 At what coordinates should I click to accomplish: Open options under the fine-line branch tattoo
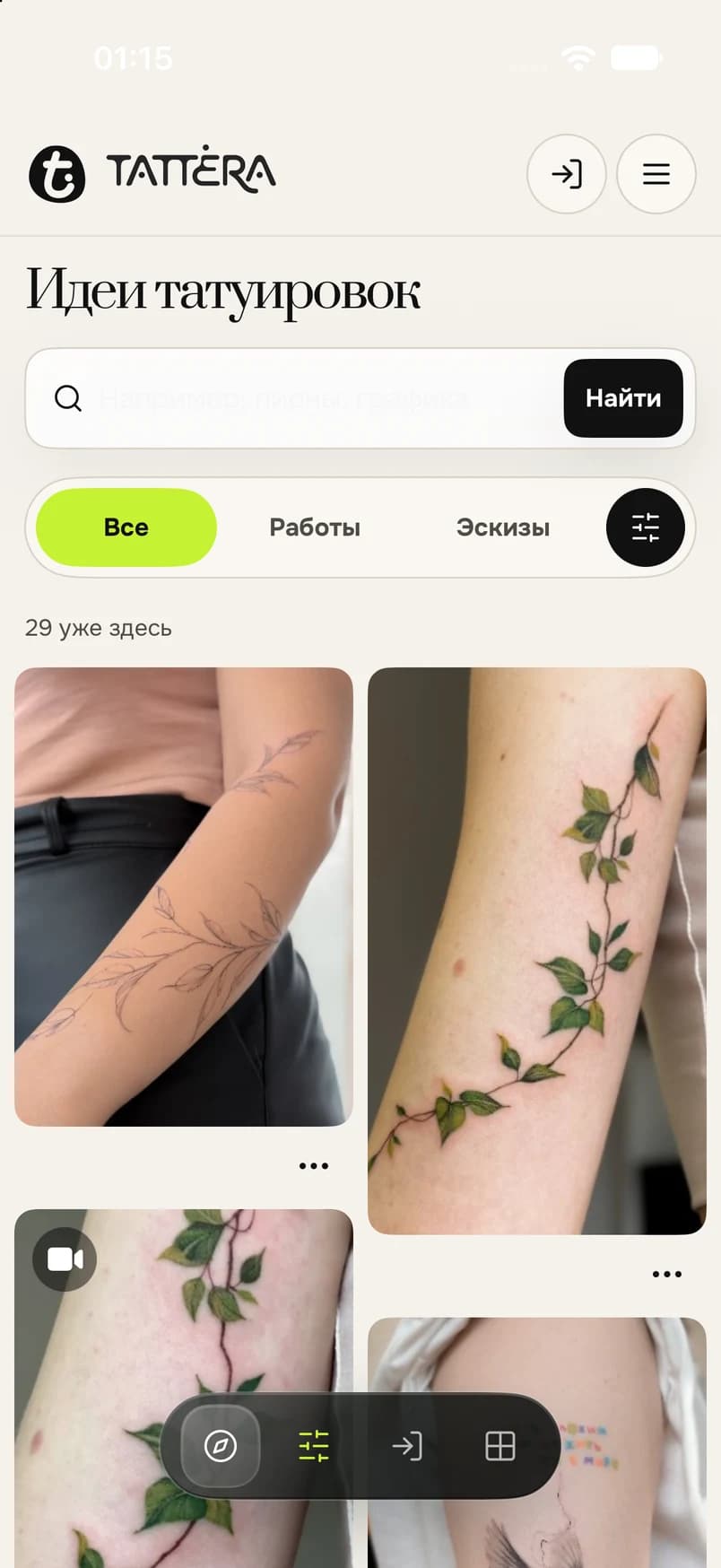coord(314,1166)
